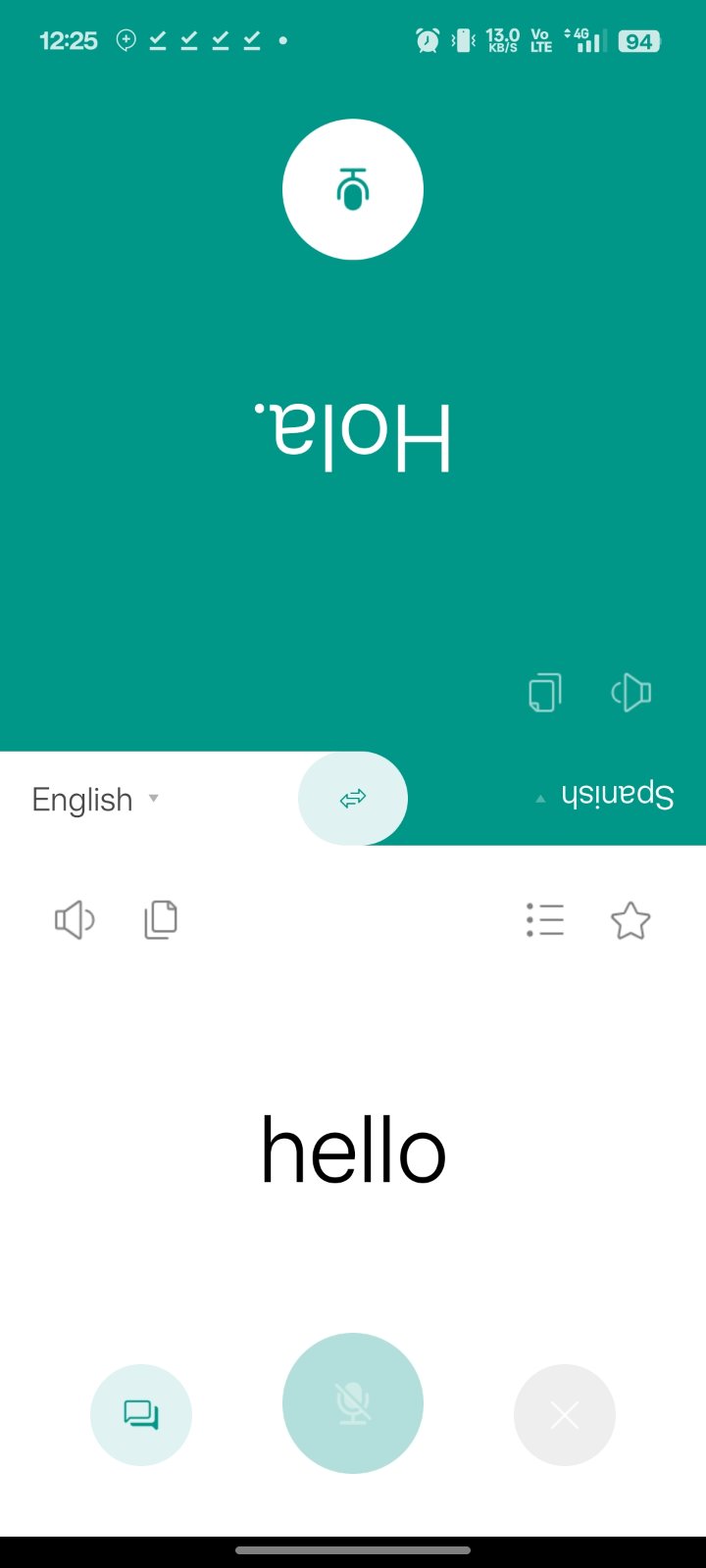Copy the Spanish translation Hola
Screen dimensions: 706x1568
click(544, 692)
